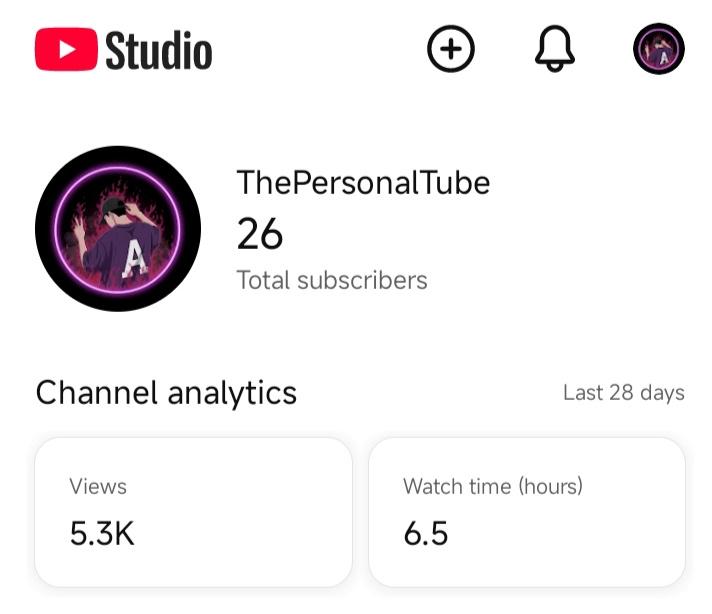Tap the create plus icon

coord(451,49)
